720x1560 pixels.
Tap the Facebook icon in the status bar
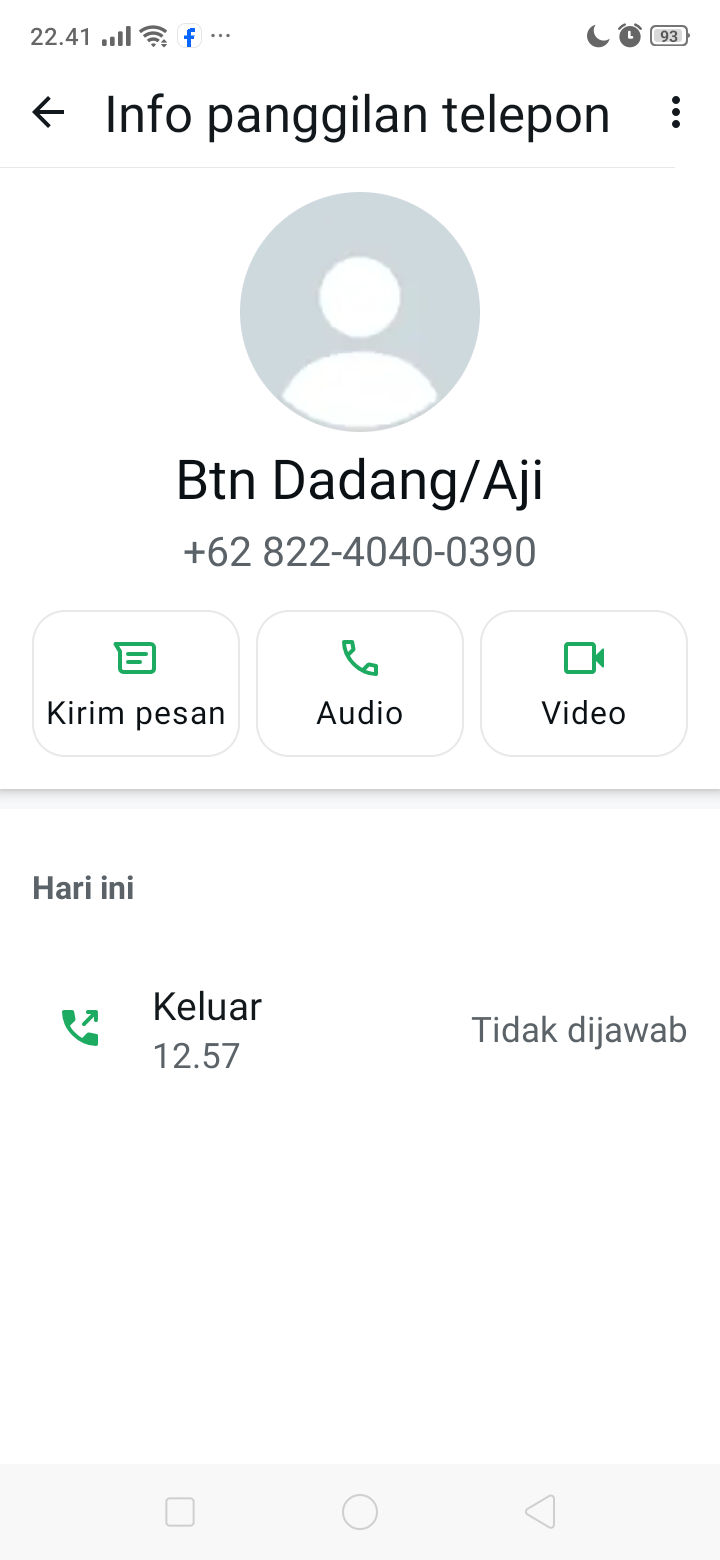point(189,36)
